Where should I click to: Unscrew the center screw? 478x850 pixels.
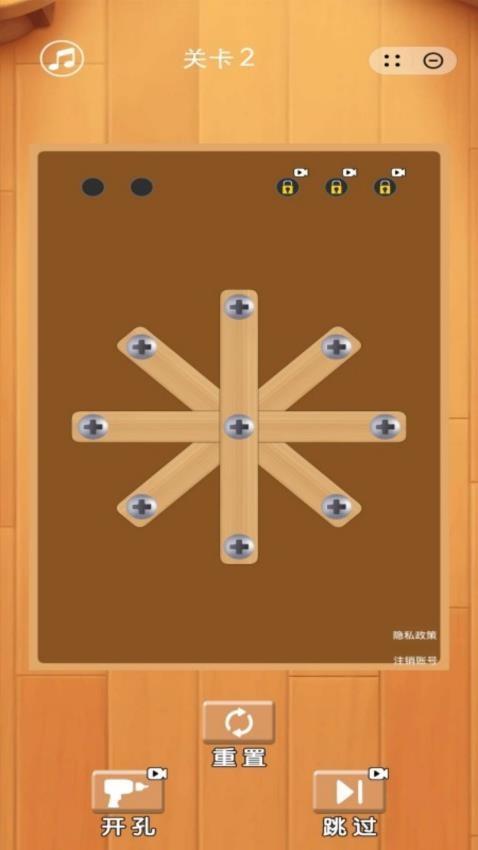(x=239, y=427)
